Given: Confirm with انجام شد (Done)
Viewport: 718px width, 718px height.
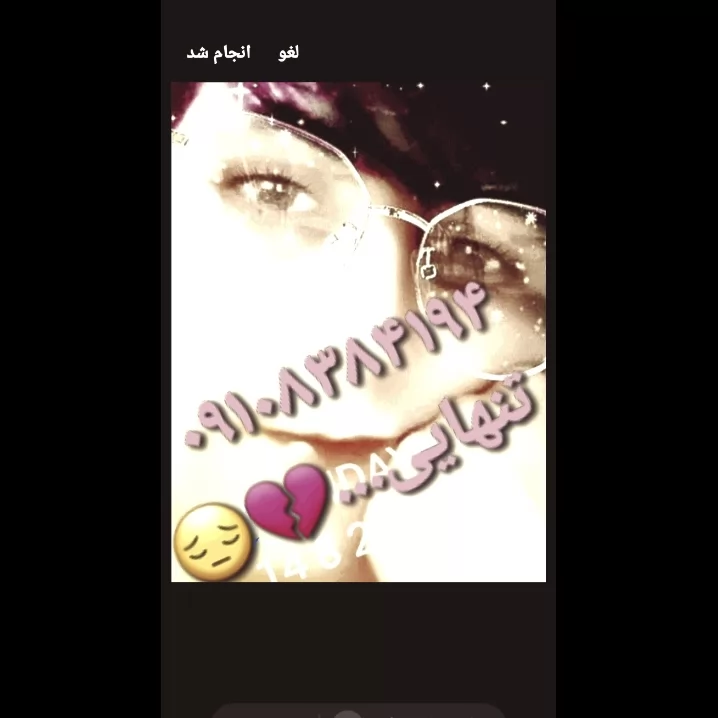Looking at the screenshot, I should point(218,53).
